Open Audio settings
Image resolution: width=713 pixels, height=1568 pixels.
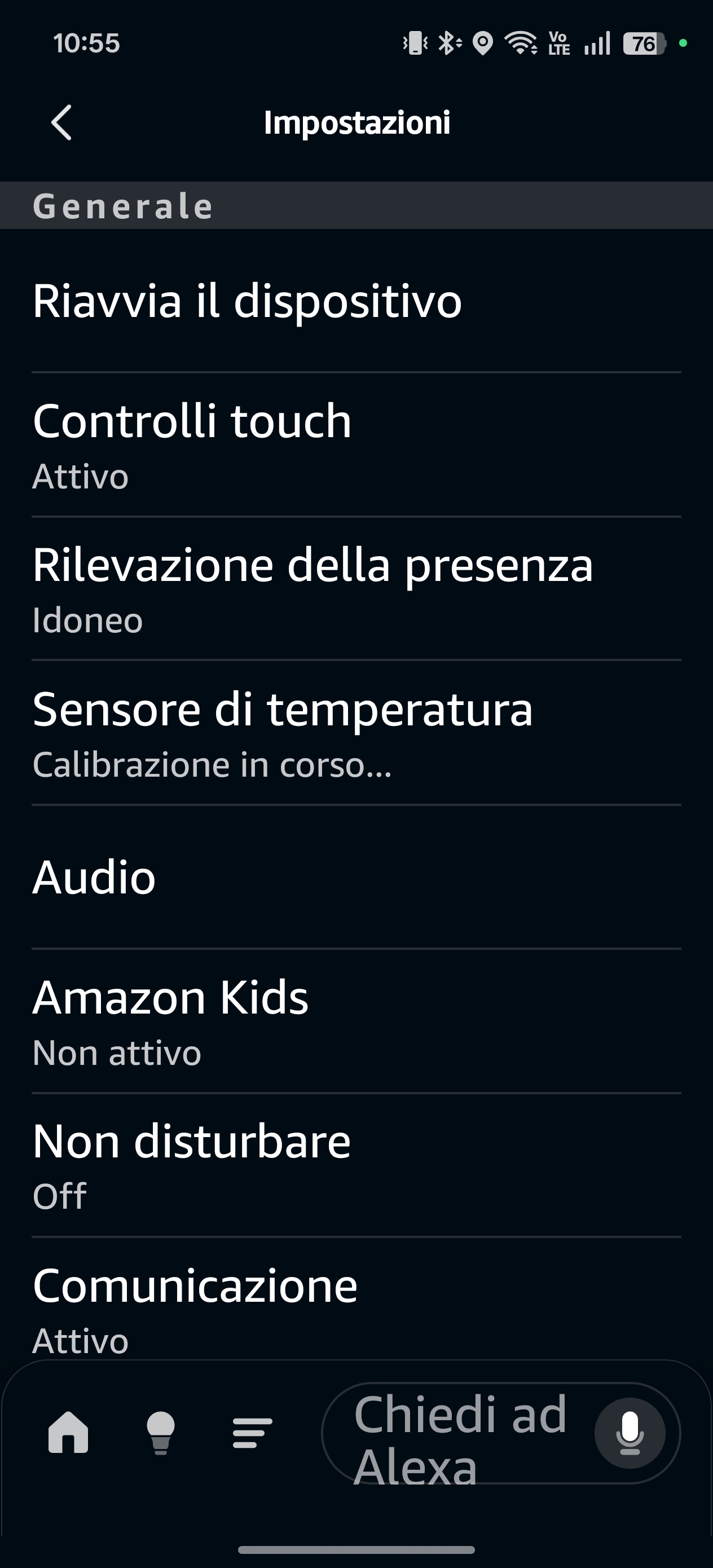pos(94,877)
